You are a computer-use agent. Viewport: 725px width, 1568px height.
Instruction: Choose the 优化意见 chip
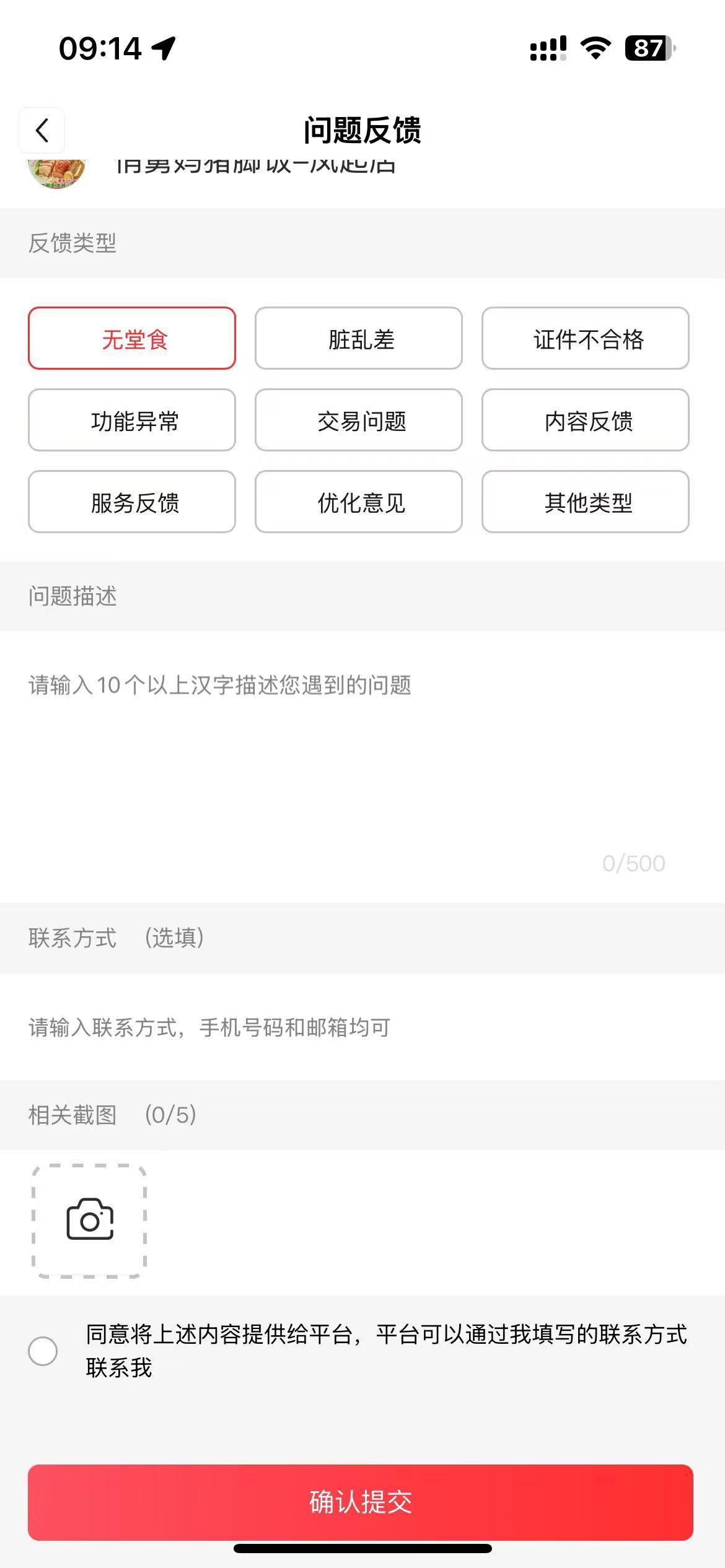(x=359, y=502)
